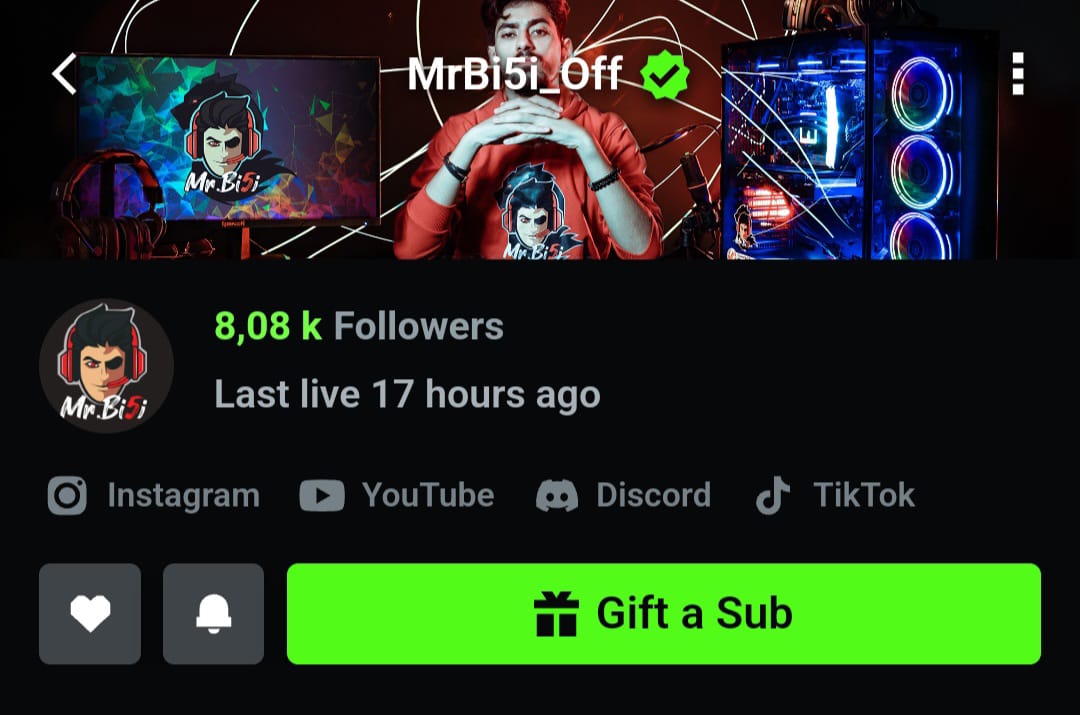View the Mr.Bi5i profile avatar
This screenshot has height=715, width=1080.
pos(106,366)
